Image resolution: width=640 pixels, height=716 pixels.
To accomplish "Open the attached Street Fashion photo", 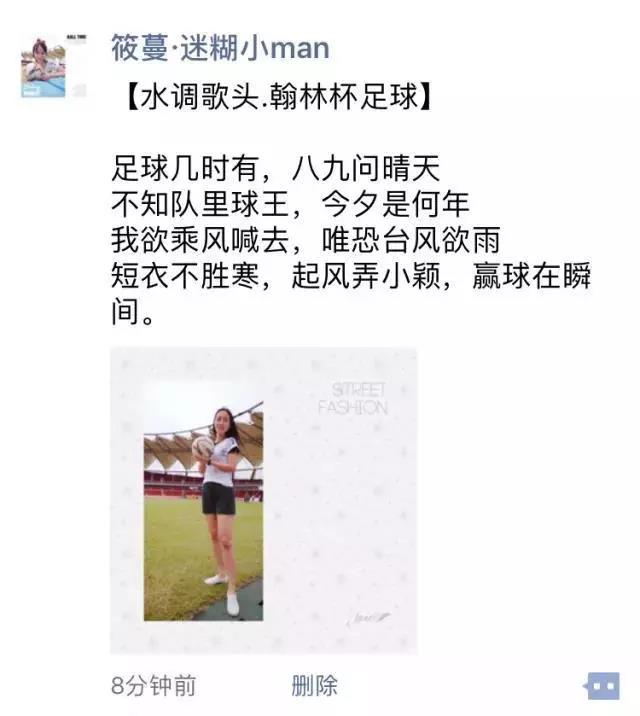I will click(263, 500).
